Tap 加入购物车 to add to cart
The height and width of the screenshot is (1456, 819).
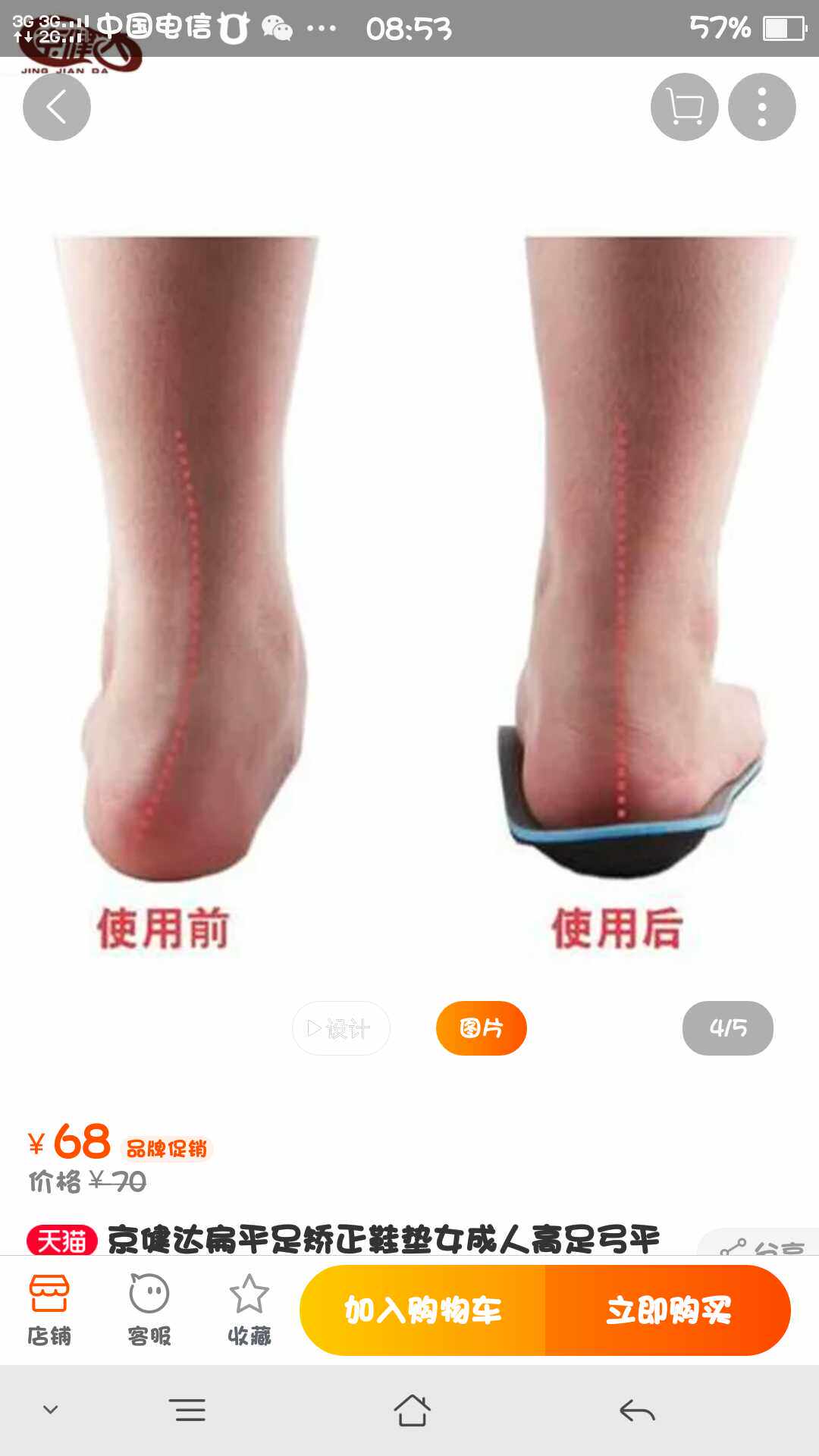pyautogui.click(x=423, y=1310)
